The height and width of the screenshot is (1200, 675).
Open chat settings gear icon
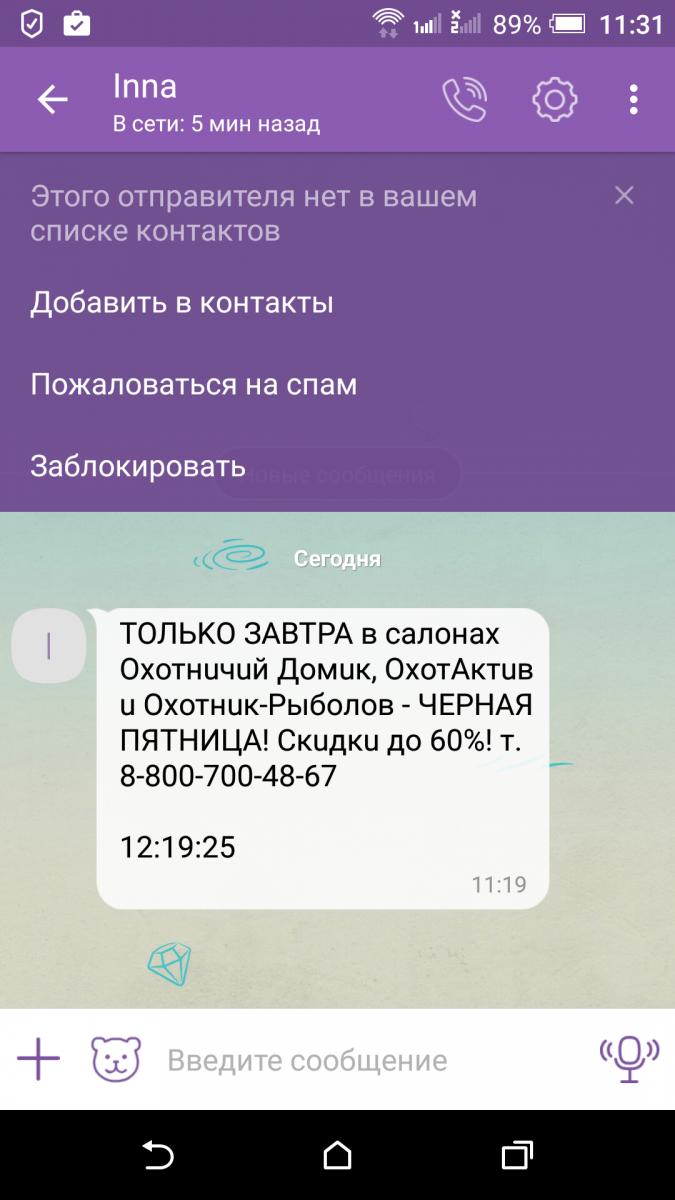coord(554,99)
